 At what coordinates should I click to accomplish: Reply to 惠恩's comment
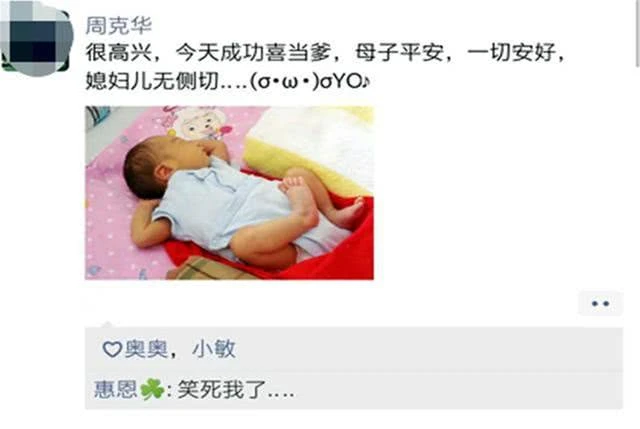[240, 388]
